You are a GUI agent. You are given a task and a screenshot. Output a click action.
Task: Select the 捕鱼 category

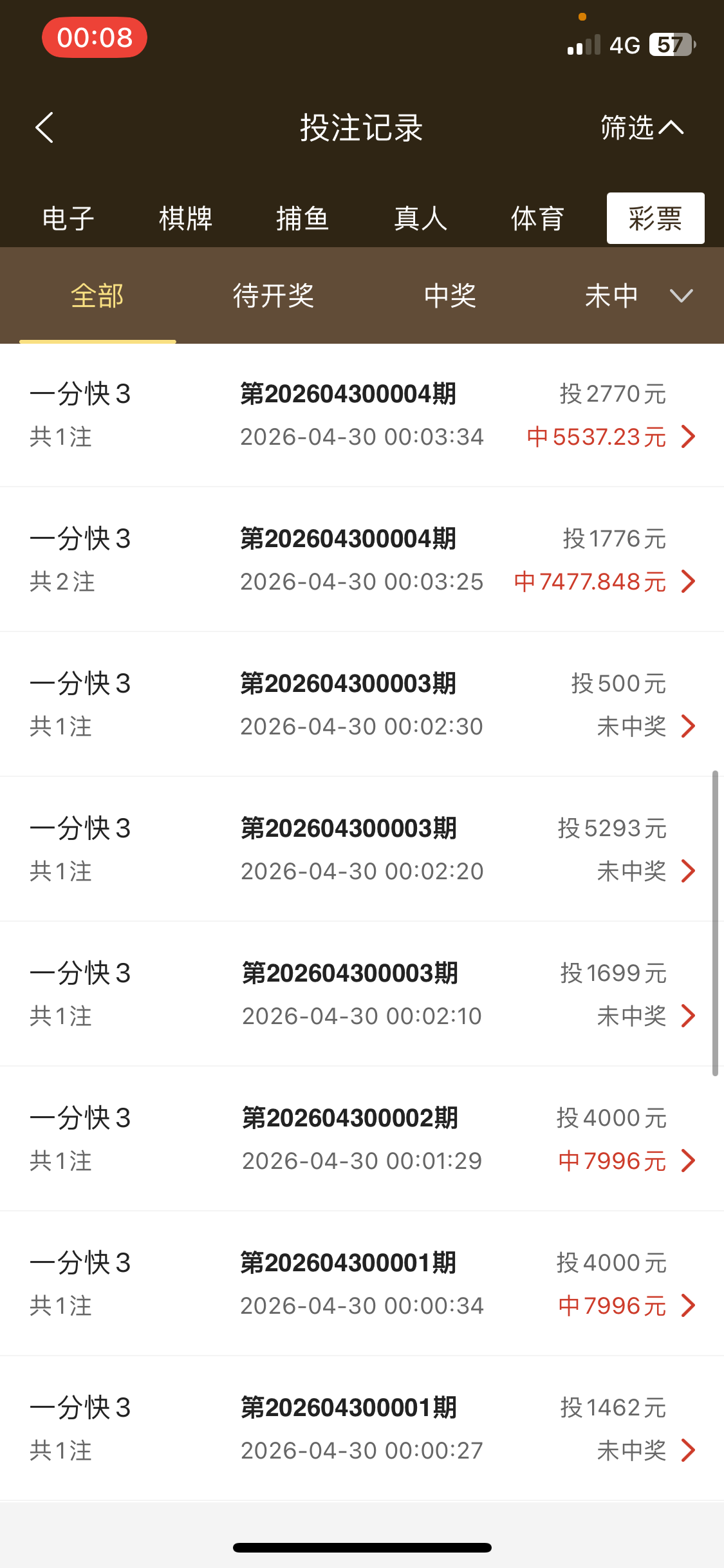302,219
